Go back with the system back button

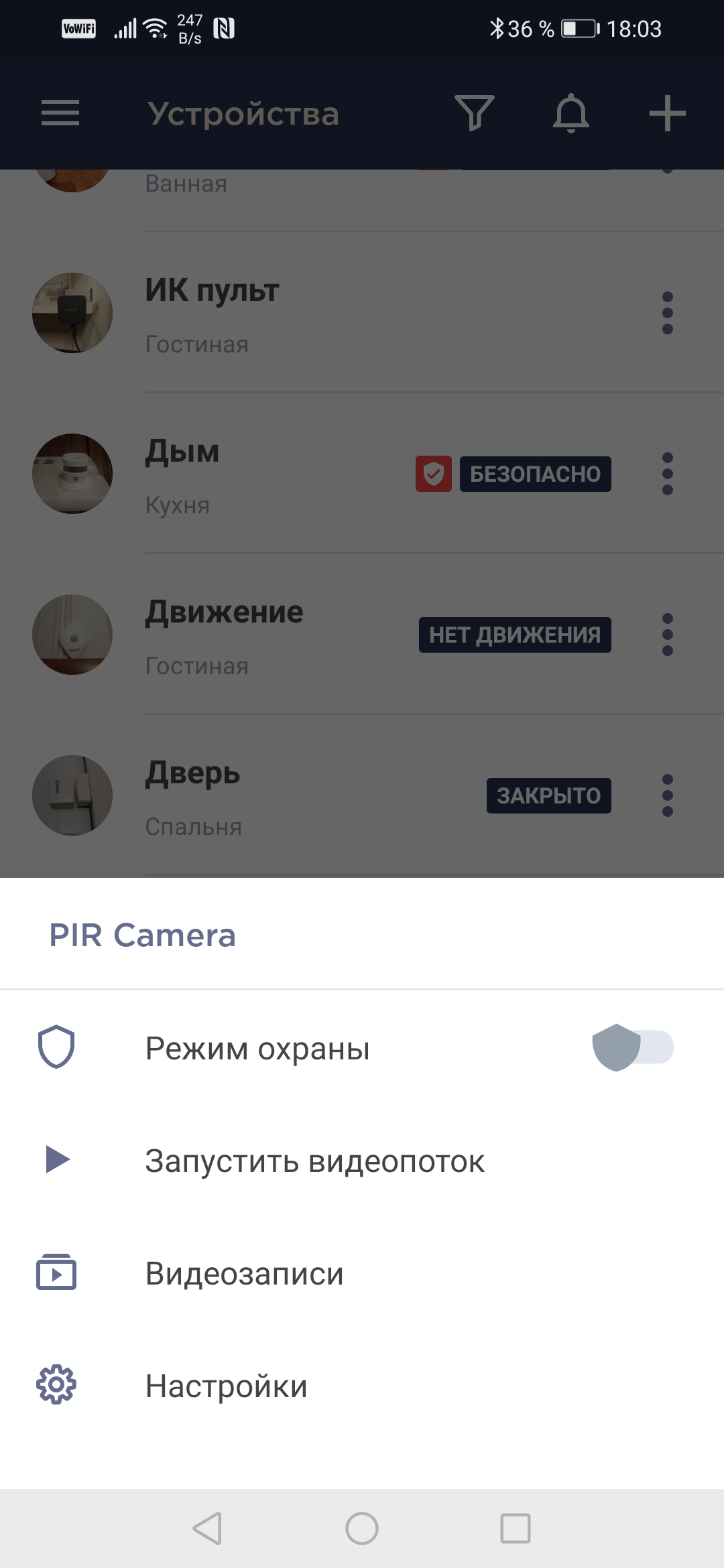[x=207, y=1528]
